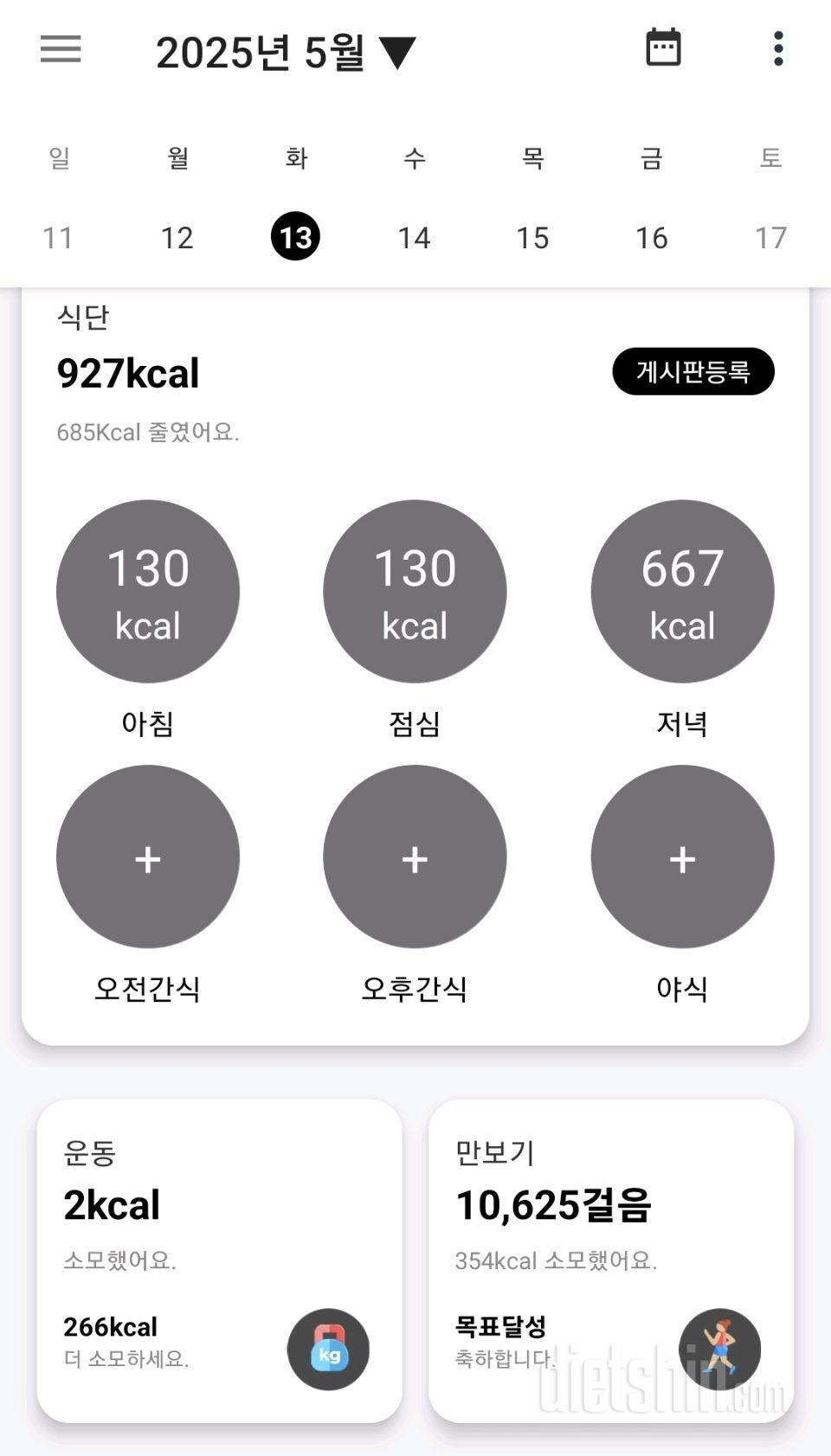This screenshot has width=831, height=1456.
Task: Open the three-dot overflow menu
Action: 778,48
